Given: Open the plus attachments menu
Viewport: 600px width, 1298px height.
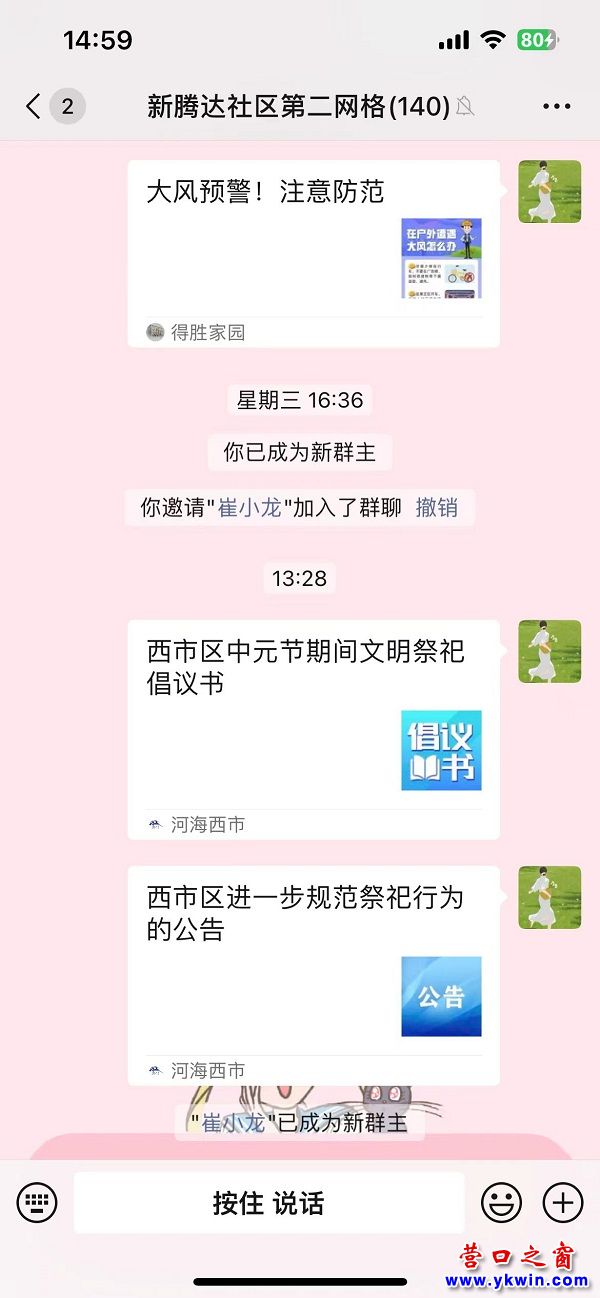Looking at the screenshot, I should [x=562, y=1202].
